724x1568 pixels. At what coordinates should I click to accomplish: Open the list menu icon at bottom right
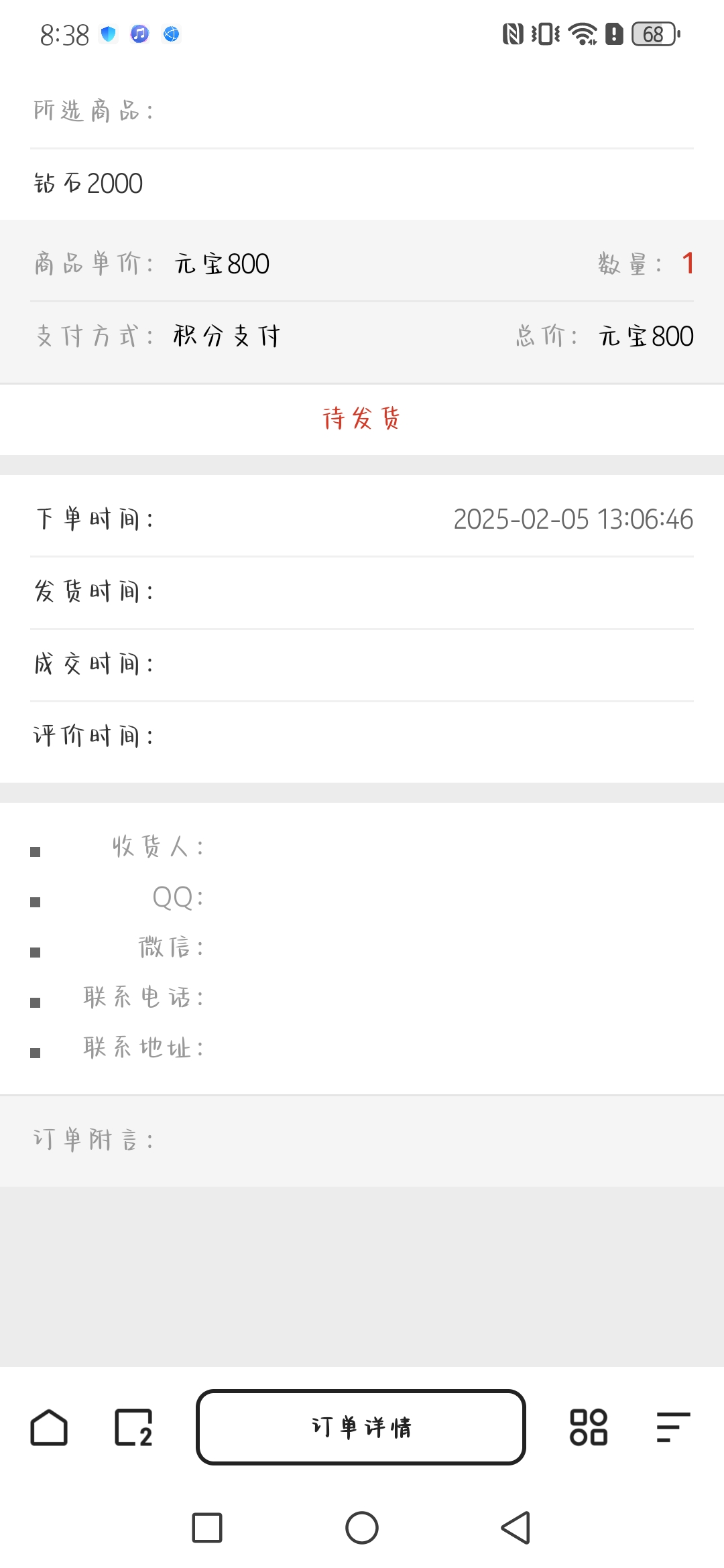point(672,1428)
